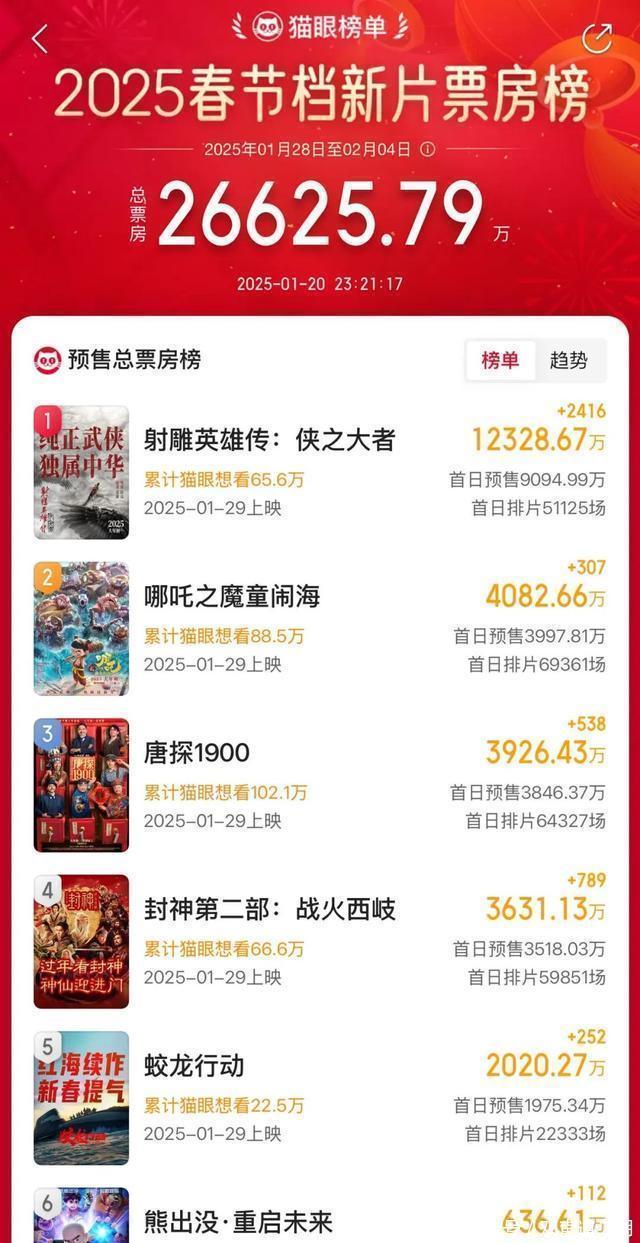This screenshot has width=640, height=1243.
Task: Open the info icon beside the date range
Action: 427,149
